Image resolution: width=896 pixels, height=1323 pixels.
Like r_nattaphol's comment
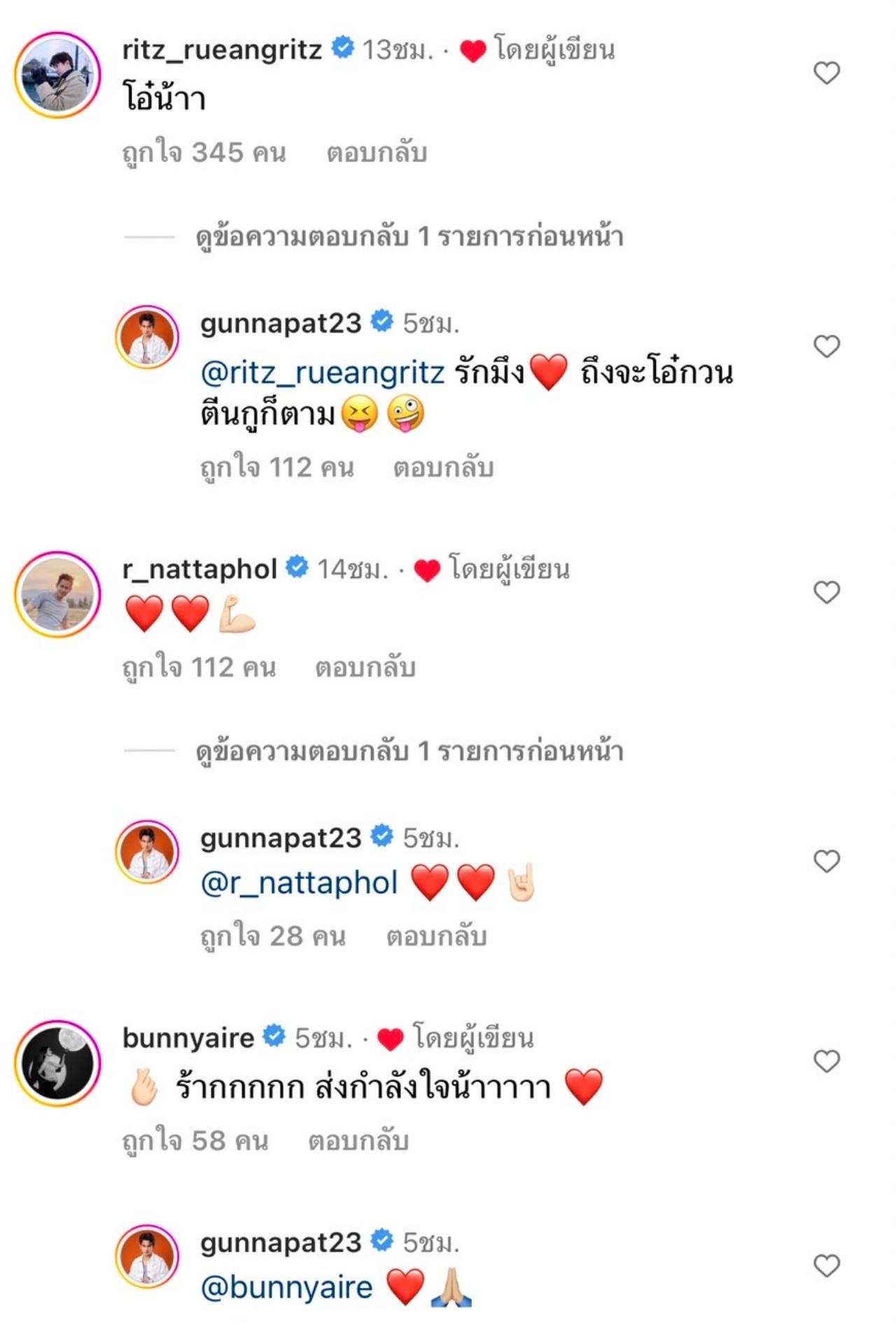(827, 593)
